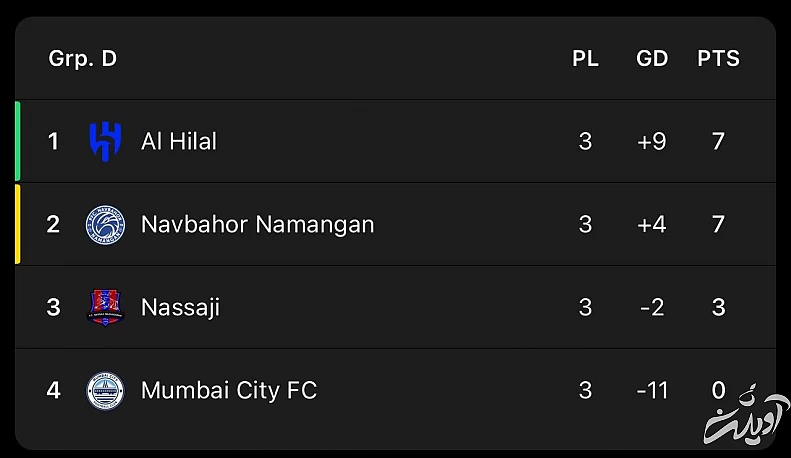View the Nassaji team row
The image size is (791, 458).
click(180, 307)
